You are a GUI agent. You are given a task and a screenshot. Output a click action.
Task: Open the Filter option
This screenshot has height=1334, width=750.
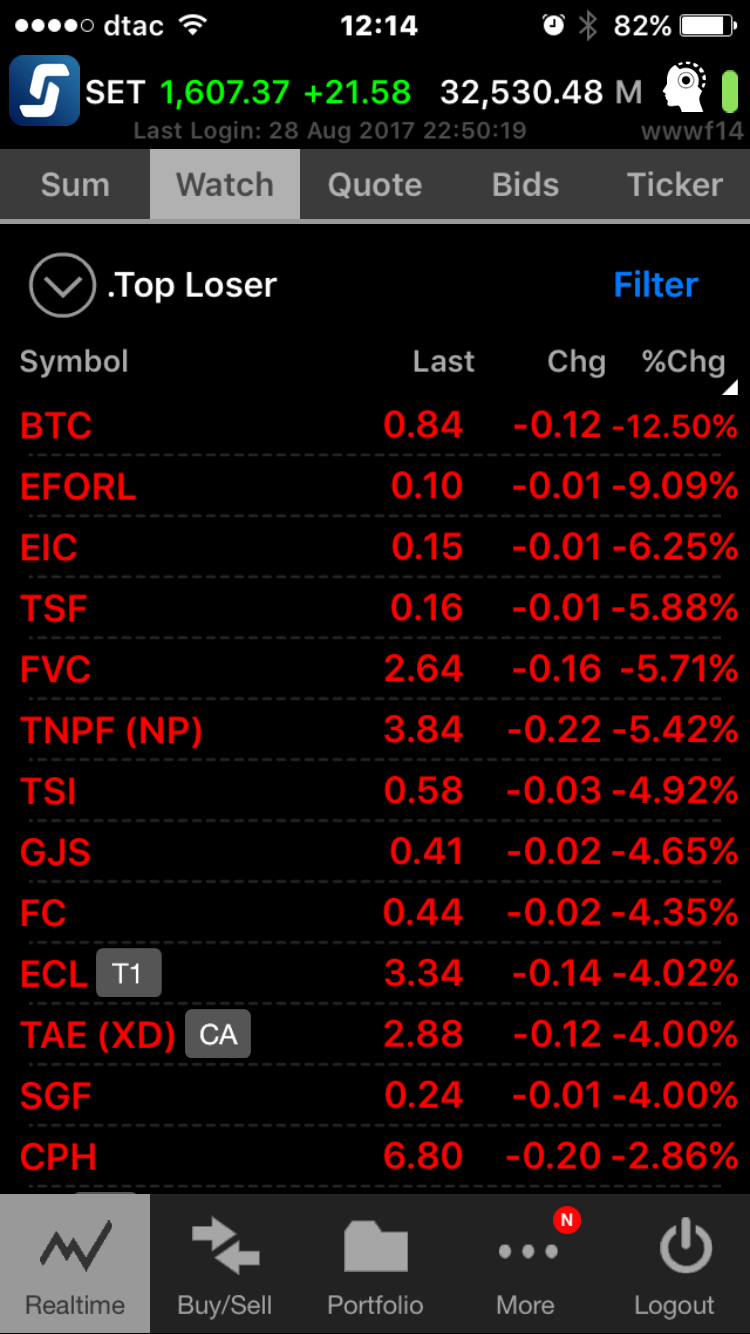[655, 286]
